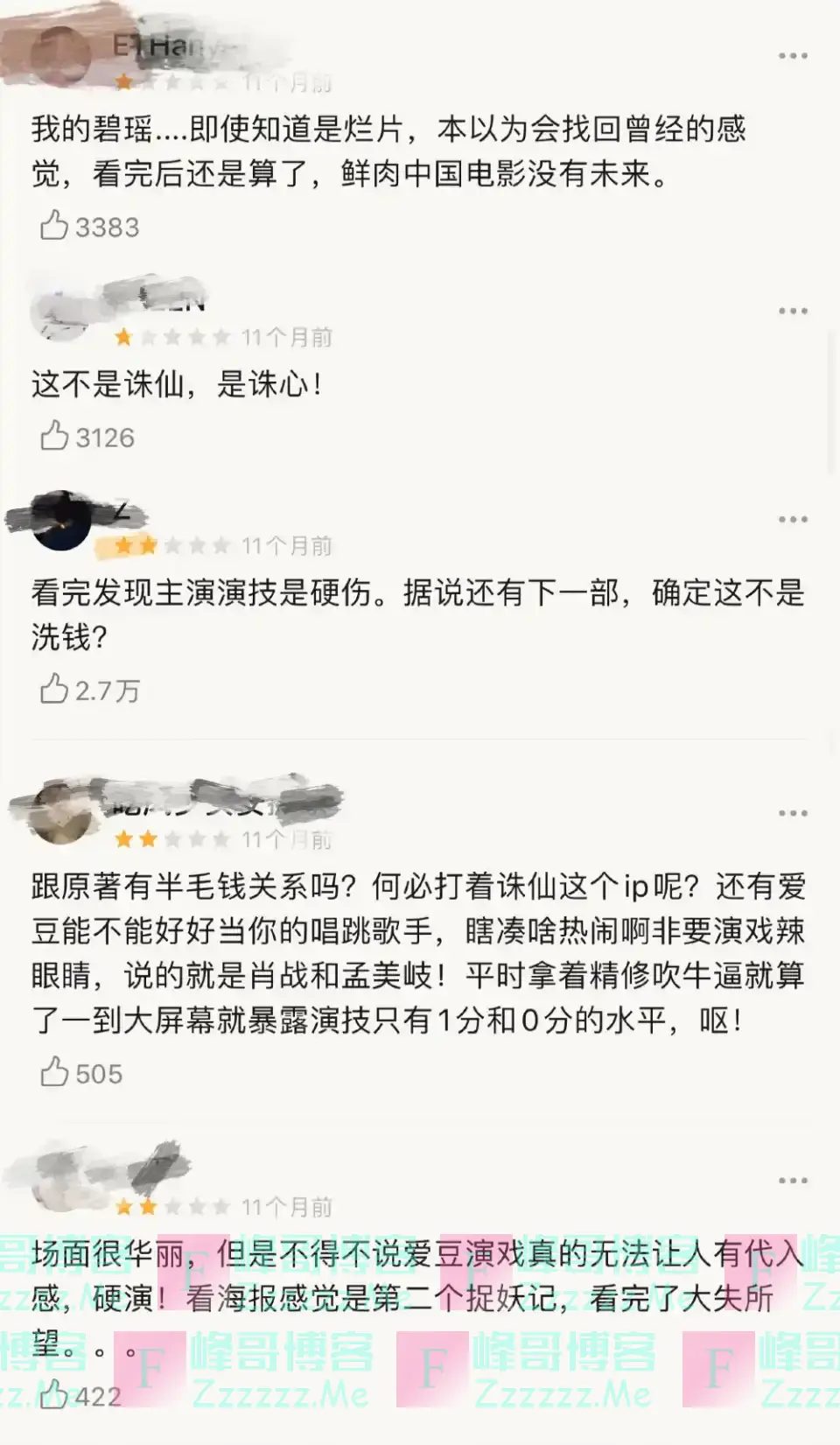Open more options for 场面很华丽 comment
Viewport: 840px width, 1445px height.
click(x=793, y=1182)
